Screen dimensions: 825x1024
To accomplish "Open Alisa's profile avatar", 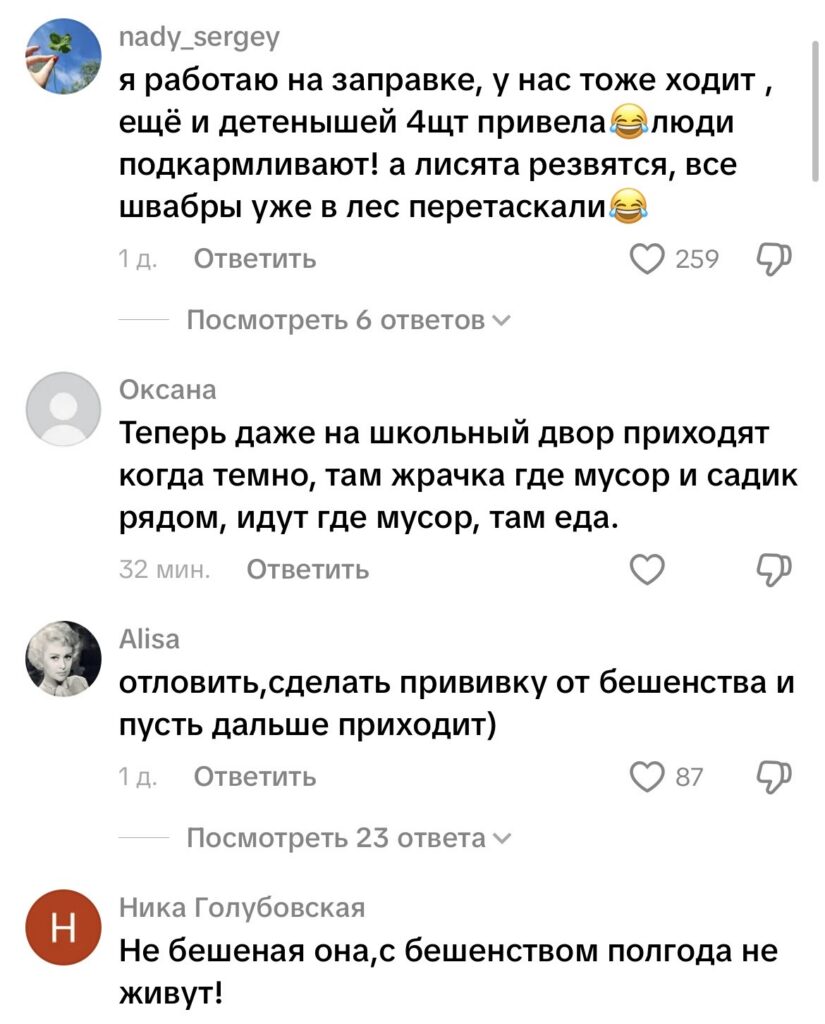I will tap(62, 658).
